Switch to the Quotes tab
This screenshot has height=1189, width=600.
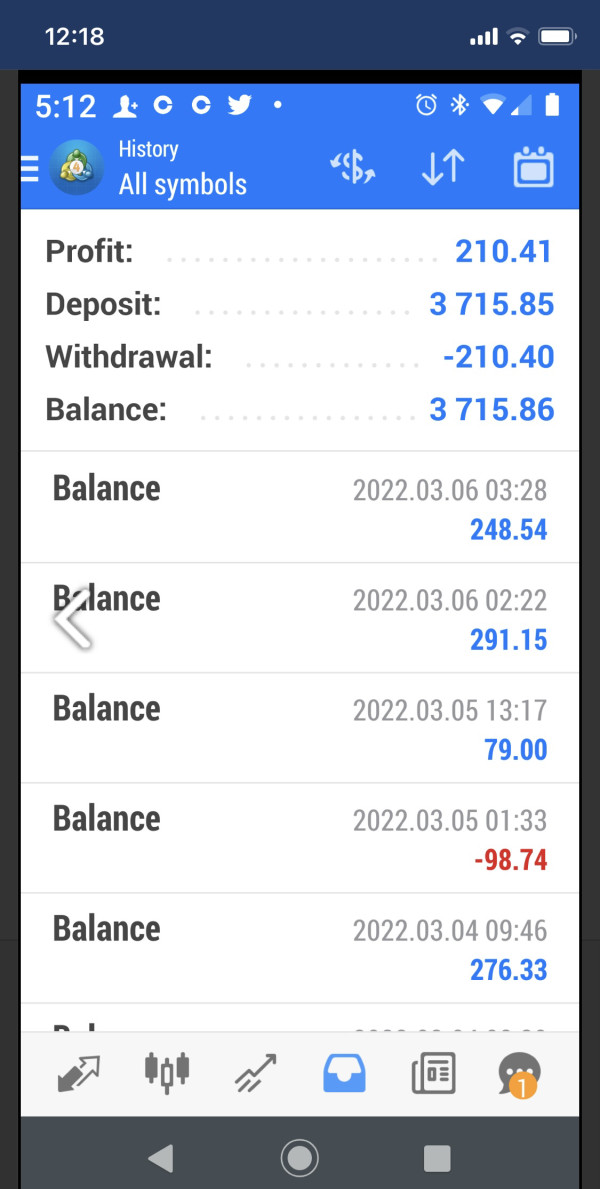pyautogui.click(x=78, y=1073)
